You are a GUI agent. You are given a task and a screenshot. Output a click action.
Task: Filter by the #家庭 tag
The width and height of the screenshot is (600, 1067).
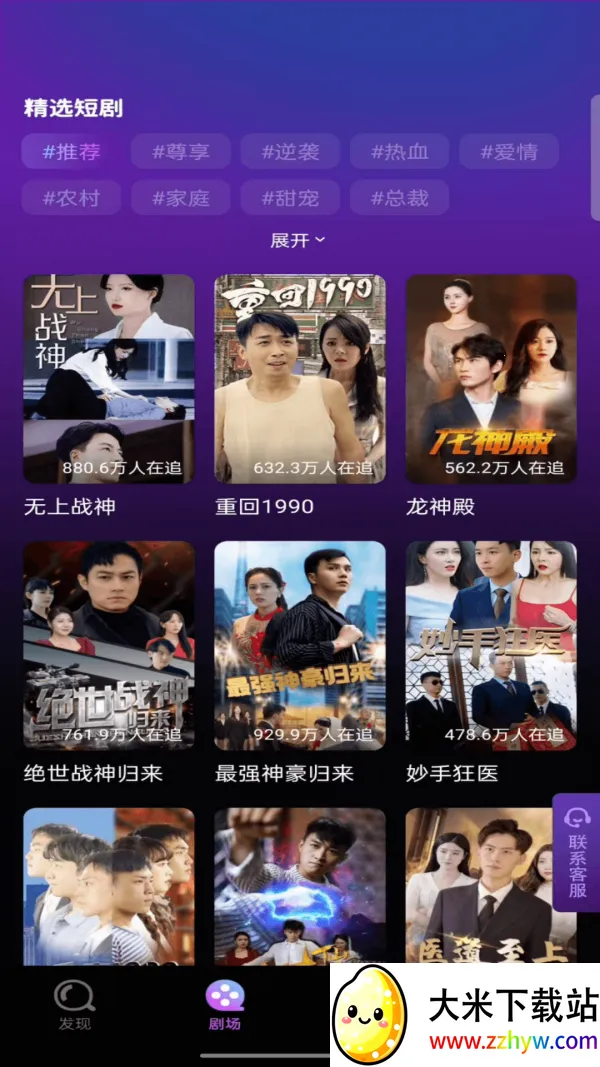[x=181, y=198]
